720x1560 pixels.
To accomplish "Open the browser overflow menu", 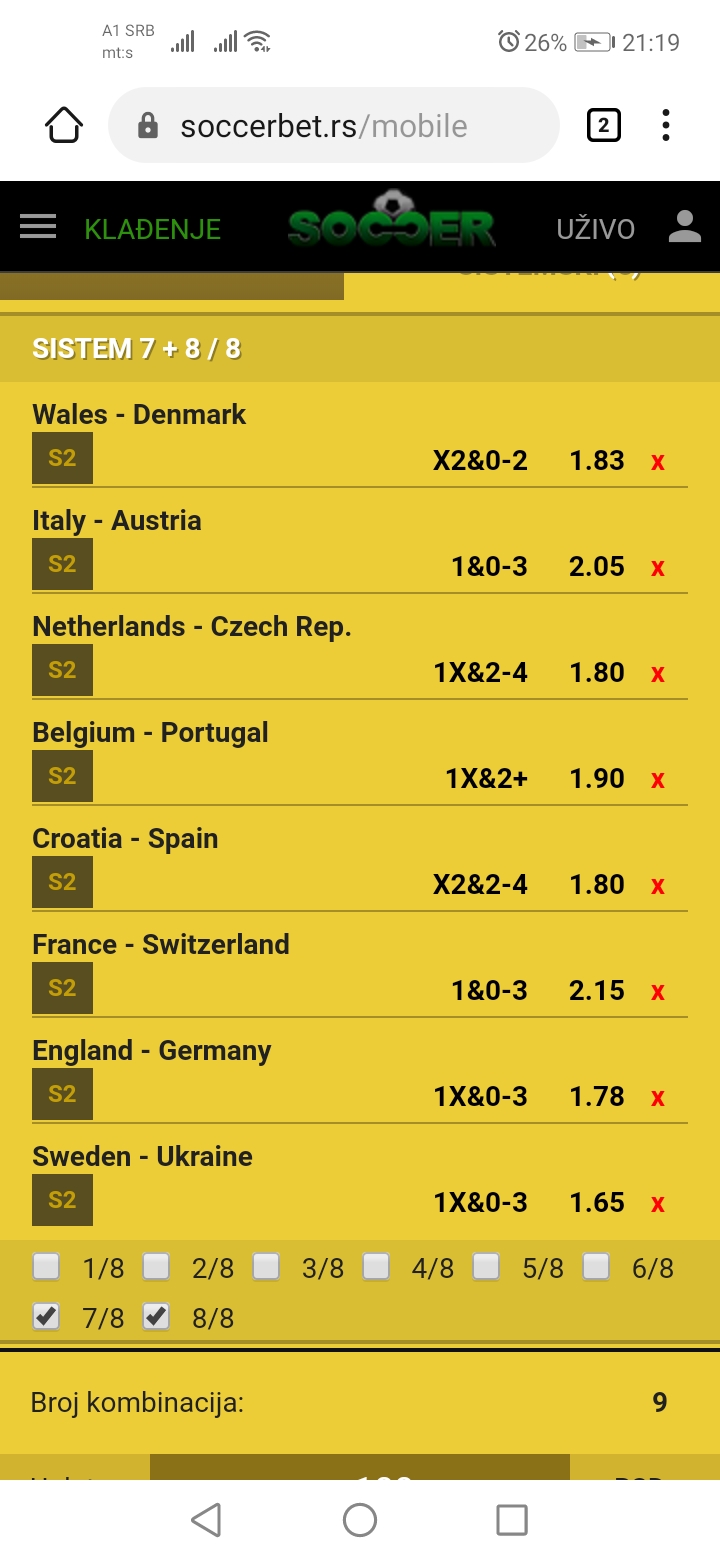I will pyautogui.click(x=666, y=125).
